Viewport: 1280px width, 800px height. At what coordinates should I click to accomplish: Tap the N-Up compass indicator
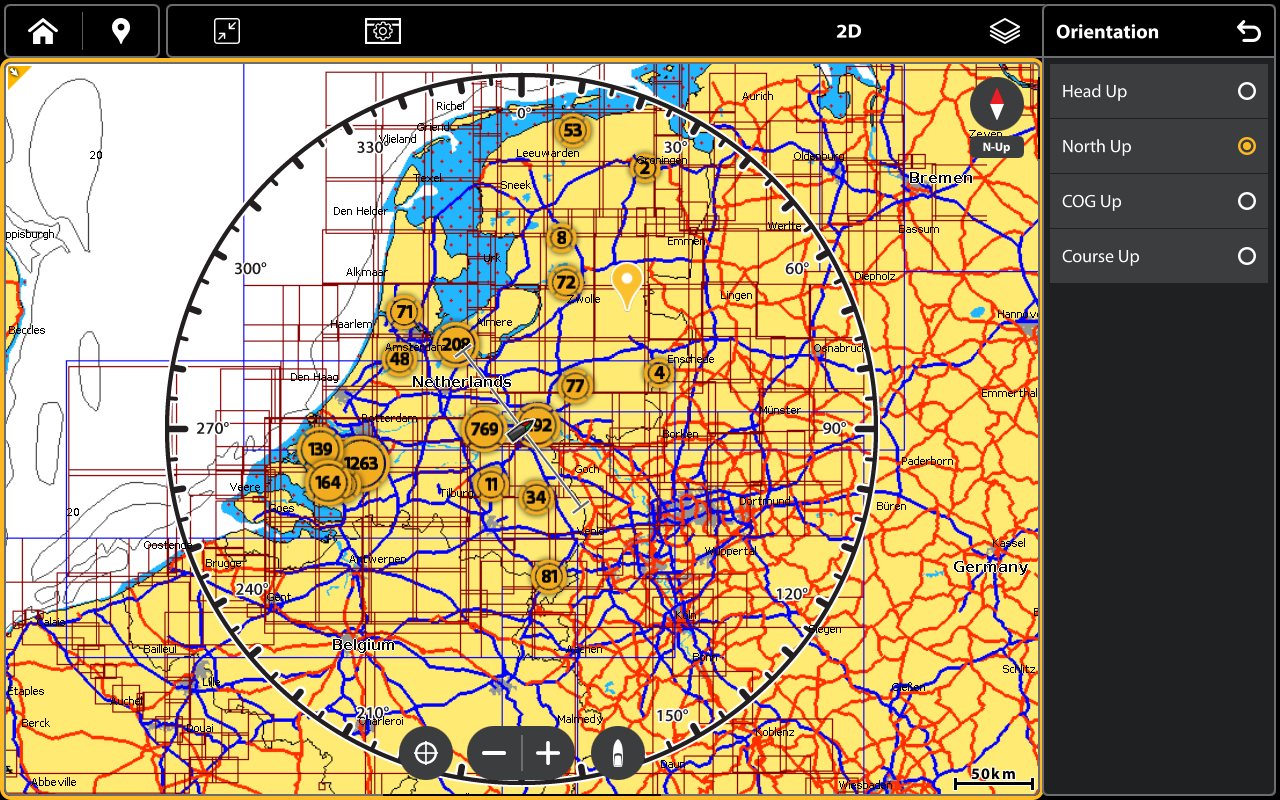996,117
